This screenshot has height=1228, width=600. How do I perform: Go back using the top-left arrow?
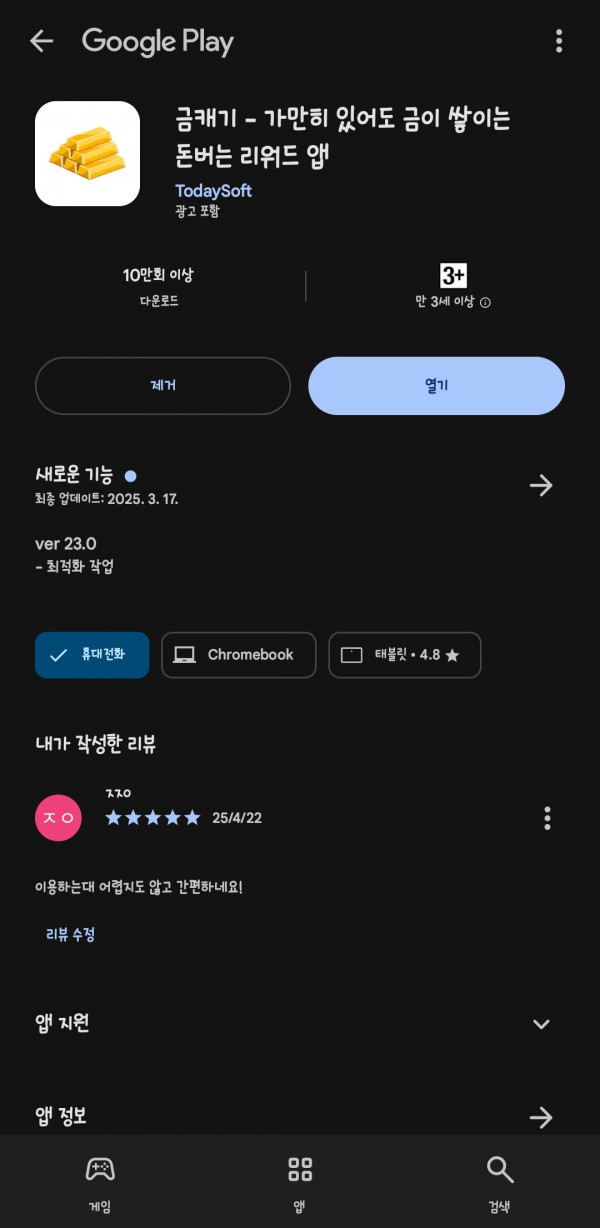(41, 41)
